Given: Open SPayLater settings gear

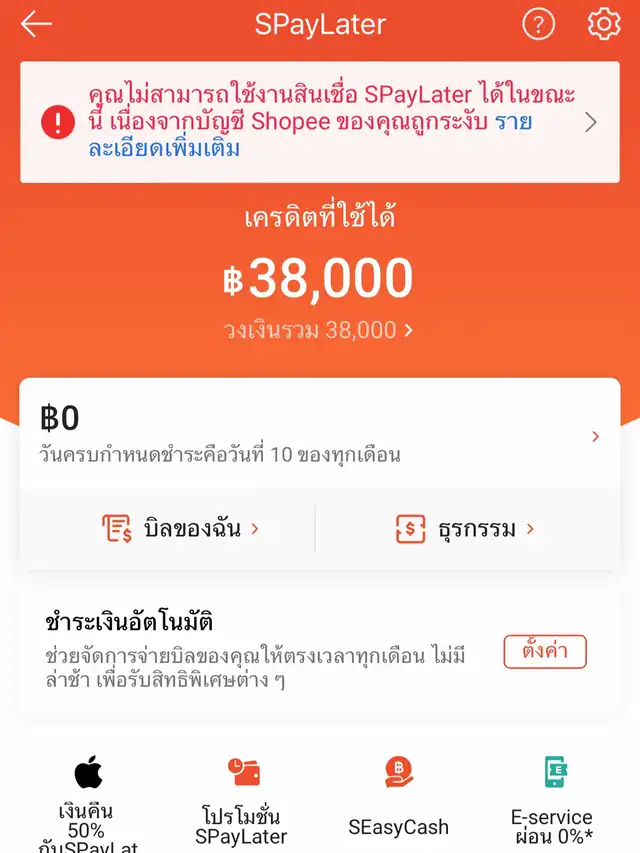Looking at the screenshot, I should (603, 25).
